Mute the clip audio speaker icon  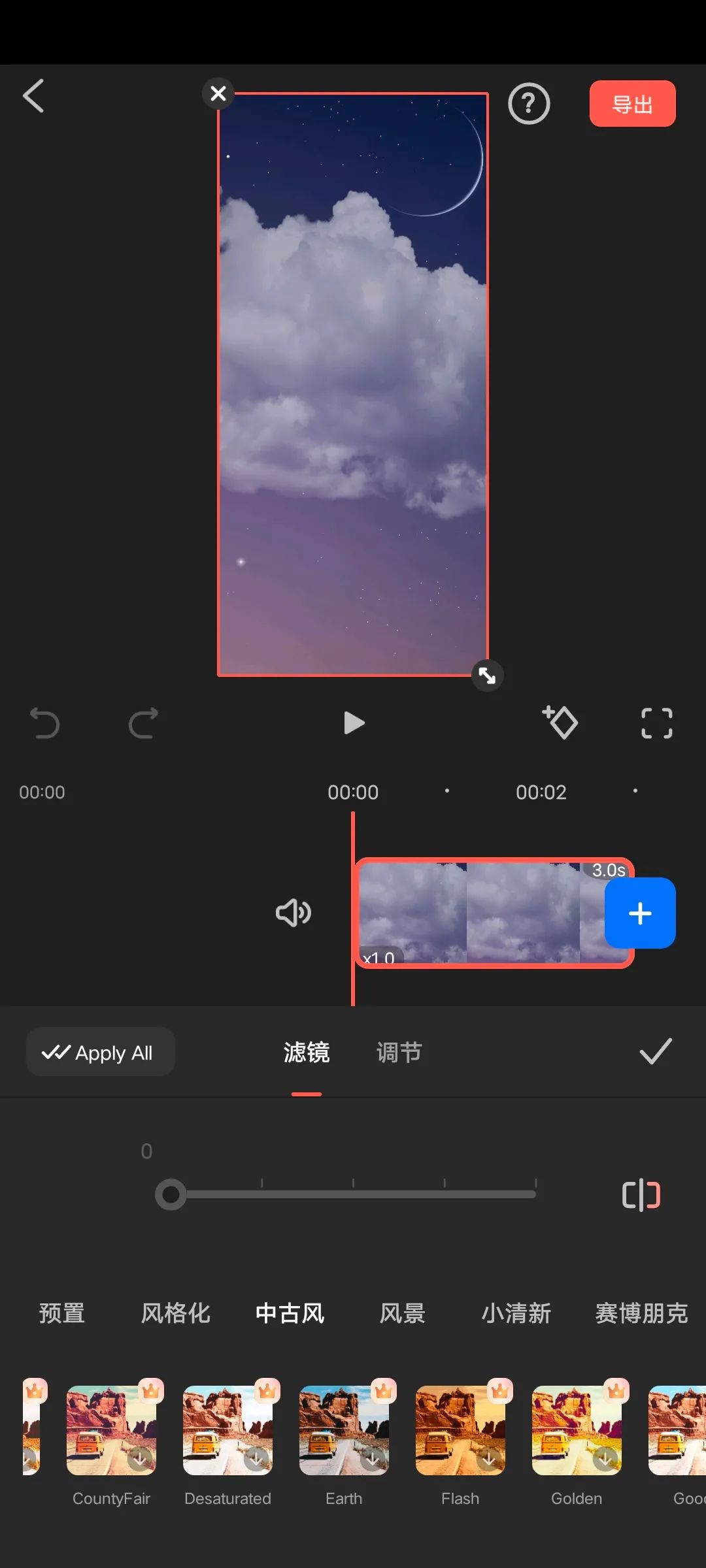pyautogui.click(x=294, y=913)
